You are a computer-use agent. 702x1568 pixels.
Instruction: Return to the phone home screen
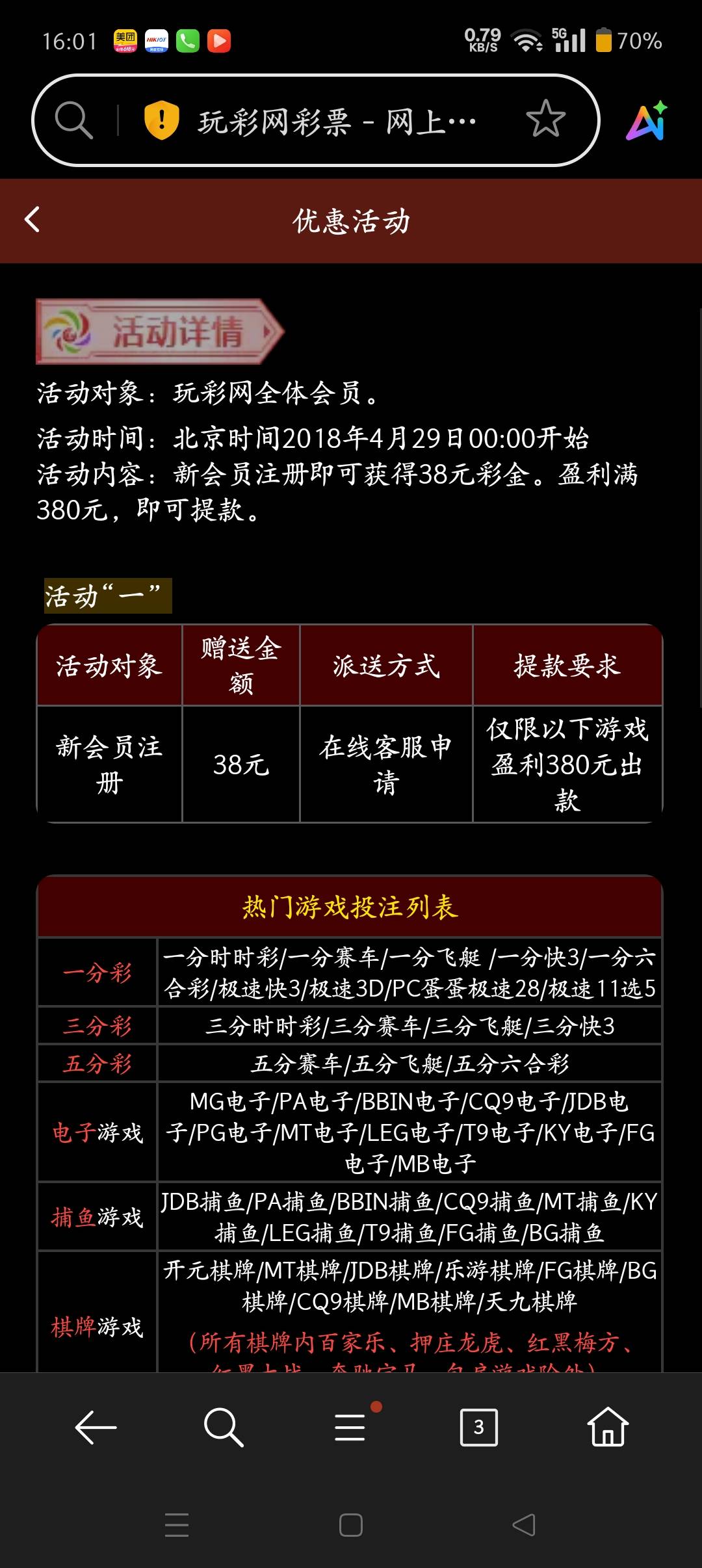tap(351, 1525)
